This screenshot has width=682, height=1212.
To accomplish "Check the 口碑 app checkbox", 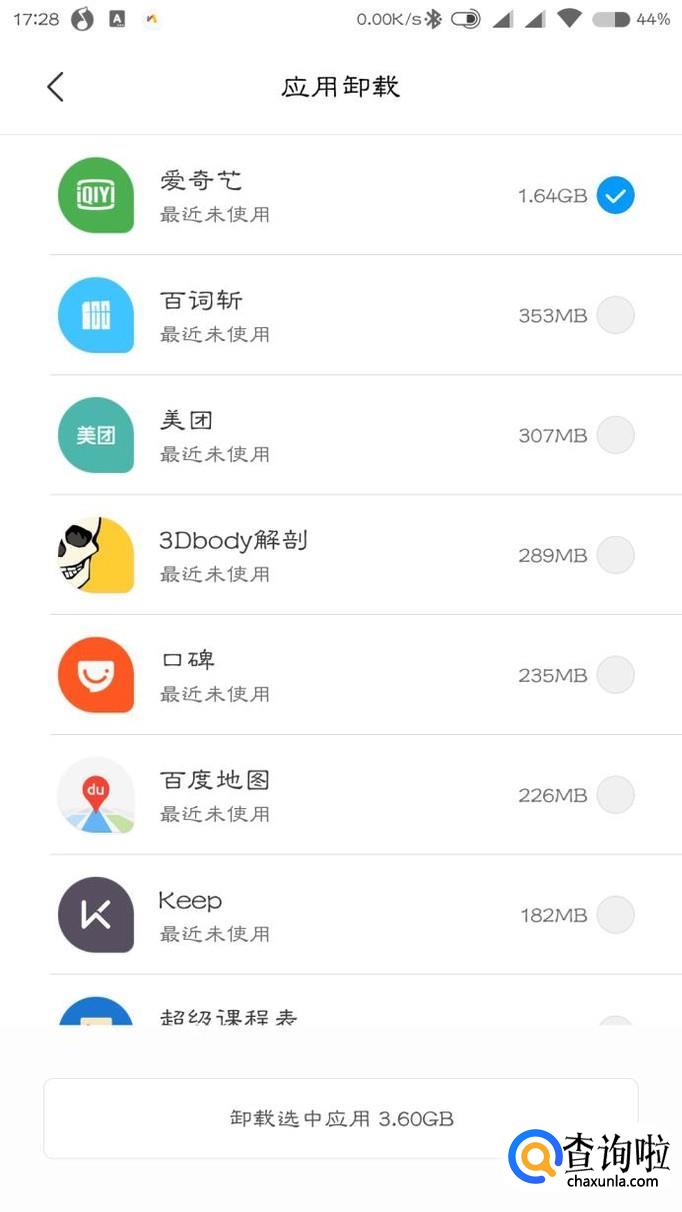I will pos(615,675).
